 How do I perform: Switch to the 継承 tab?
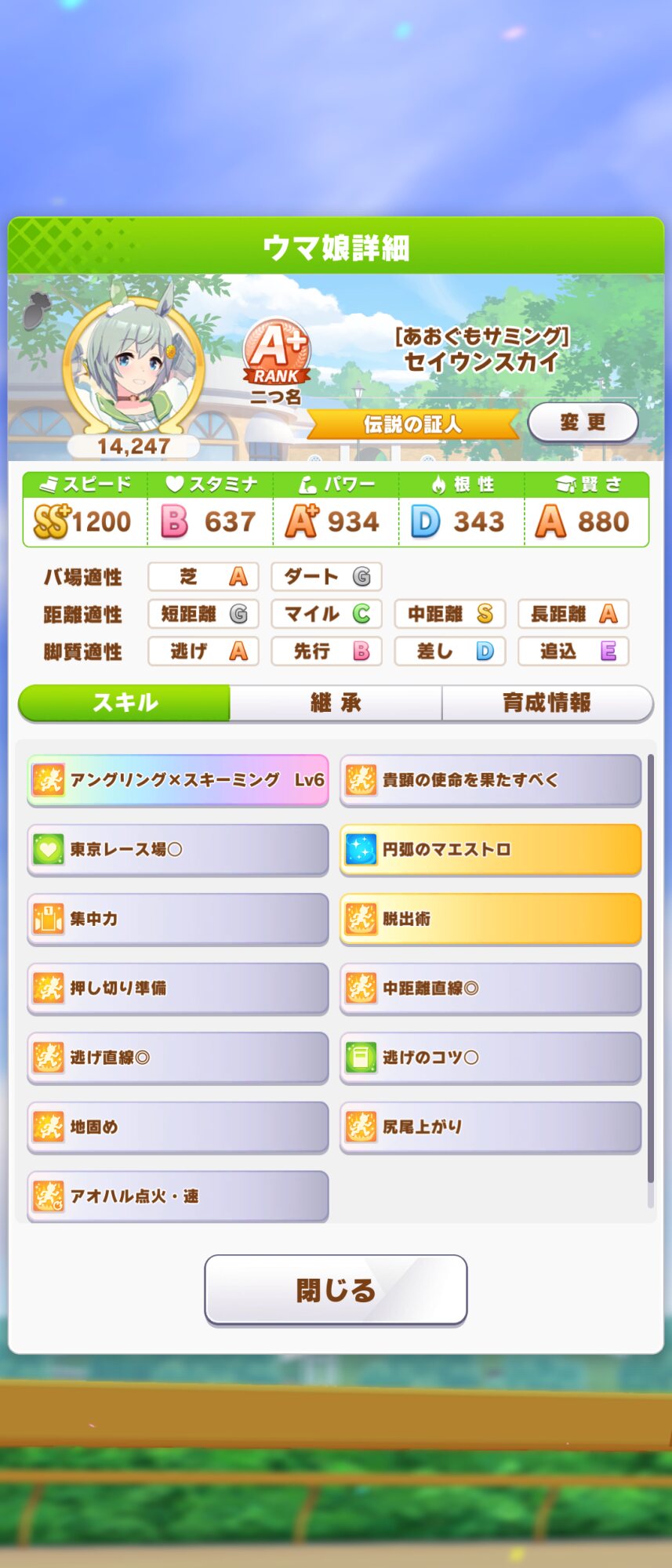(x=336, y=702)
